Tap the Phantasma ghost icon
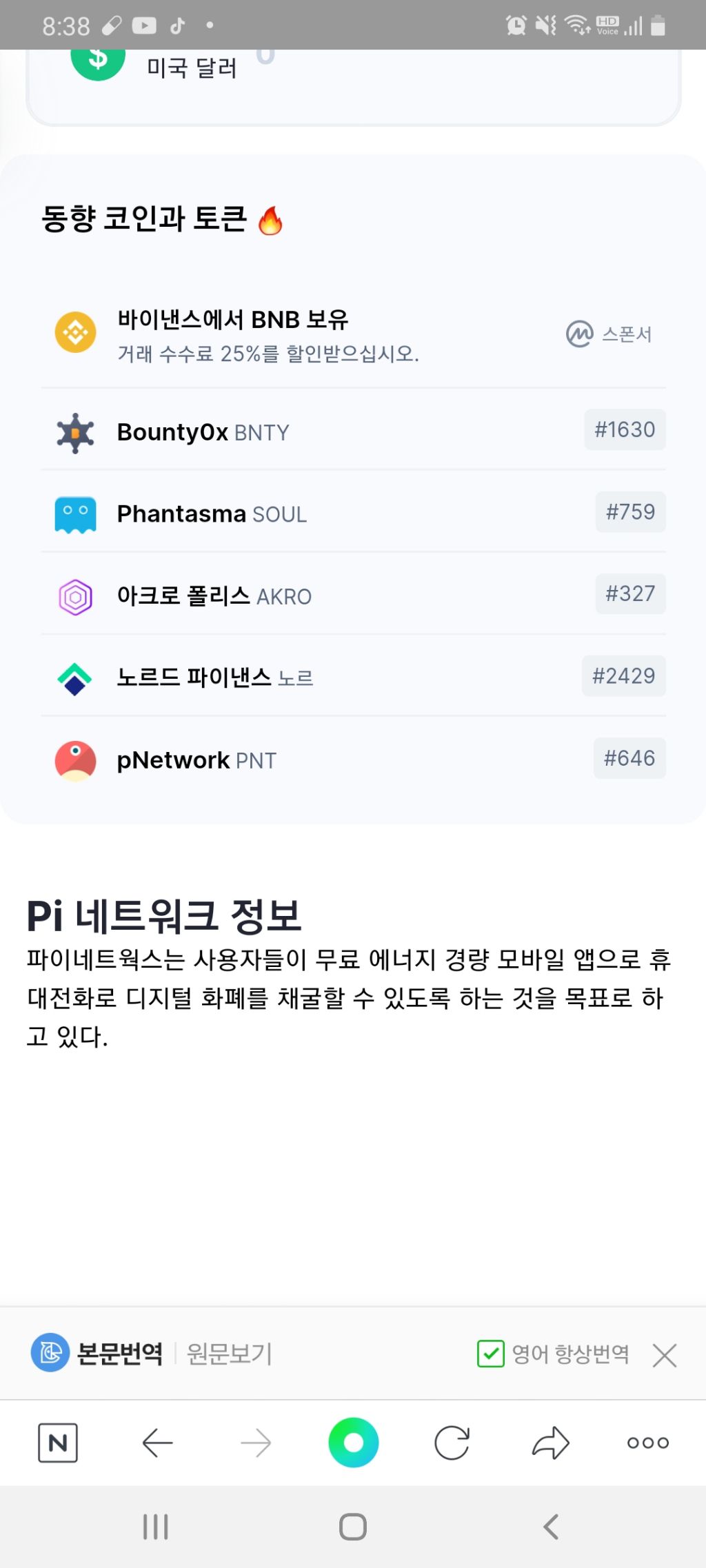 74,513
